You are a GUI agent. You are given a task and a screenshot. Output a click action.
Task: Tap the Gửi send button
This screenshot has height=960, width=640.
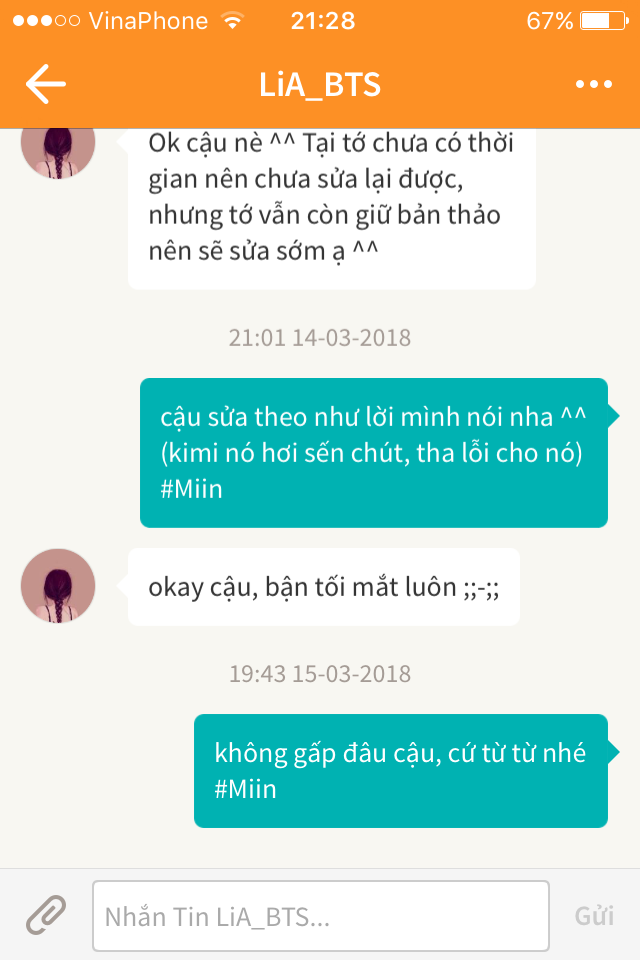pos(594,915)
